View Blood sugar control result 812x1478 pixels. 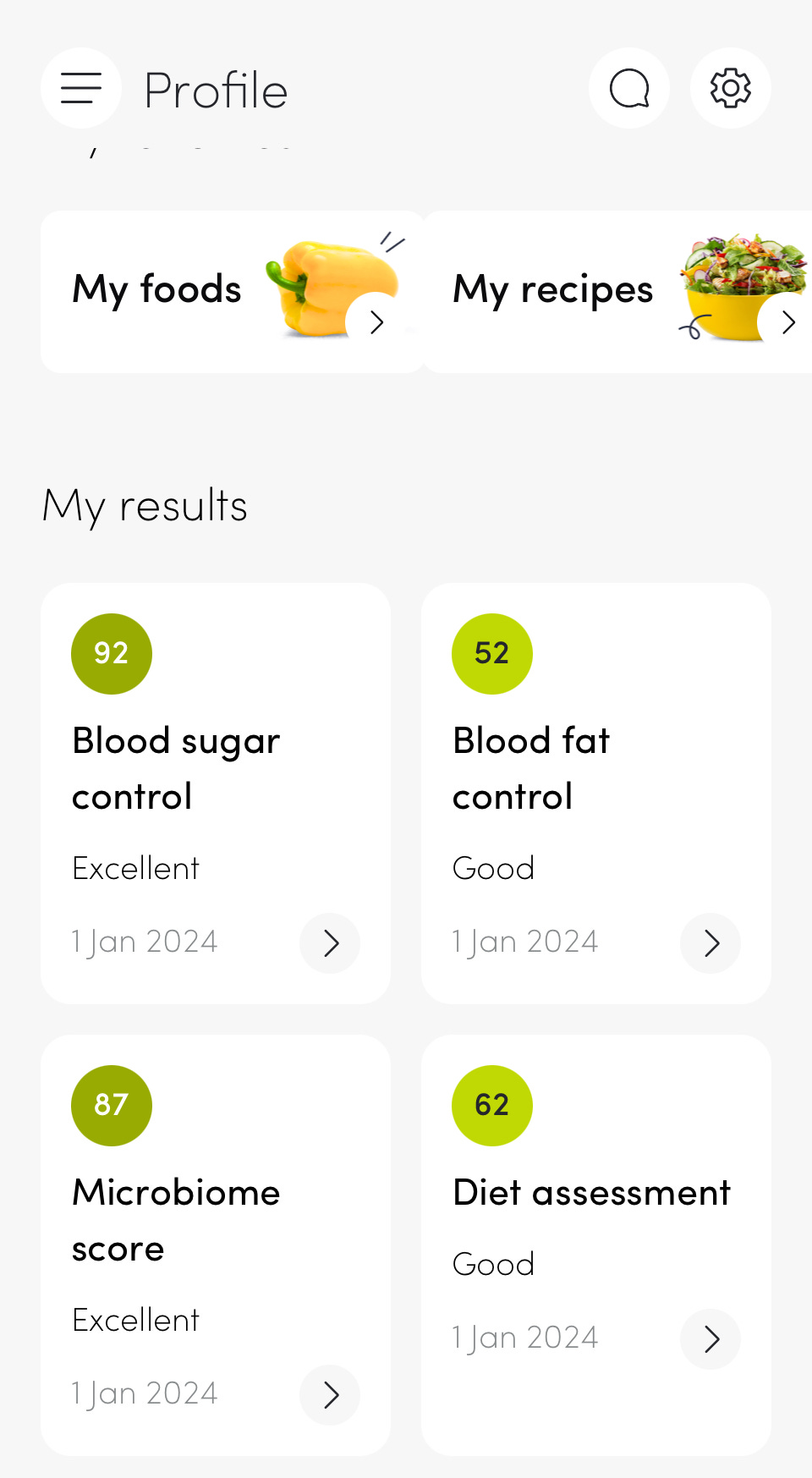click(216, 793)
